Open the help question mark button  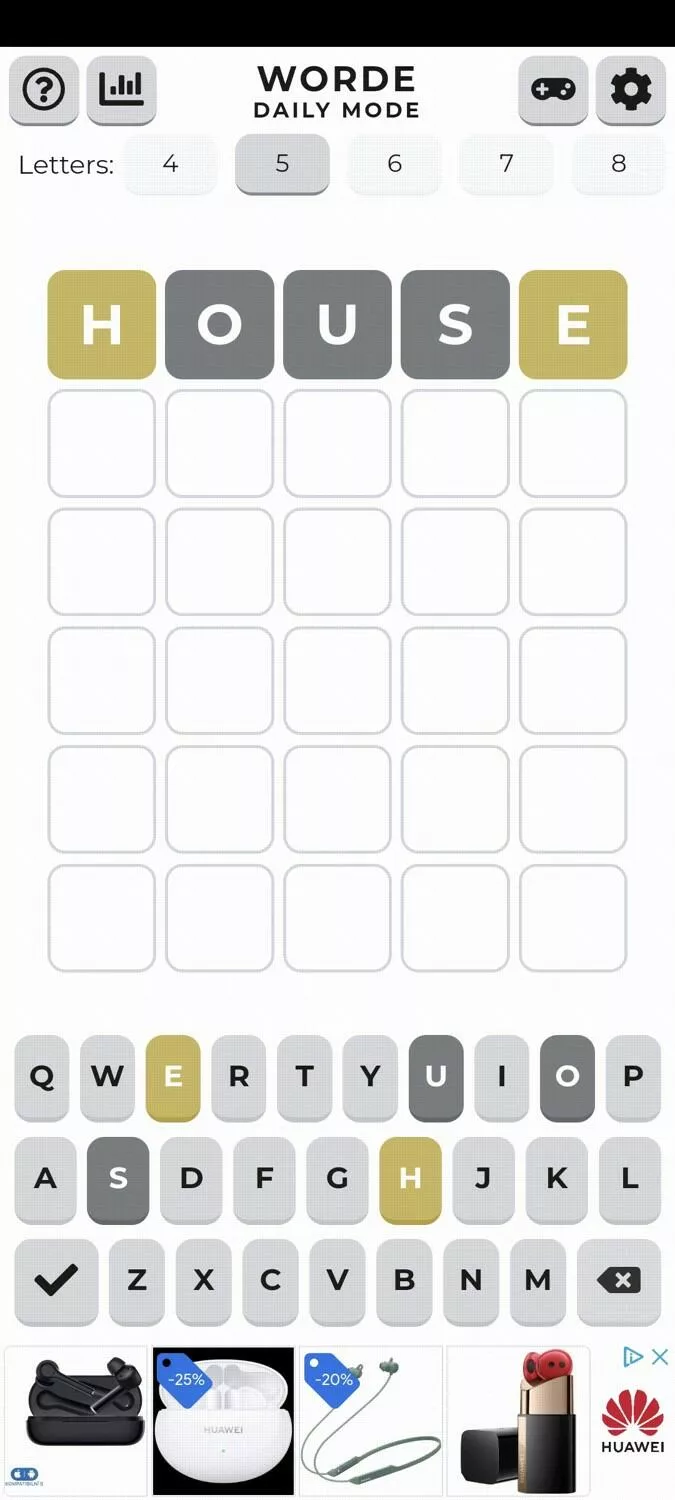tap(44, 90)
